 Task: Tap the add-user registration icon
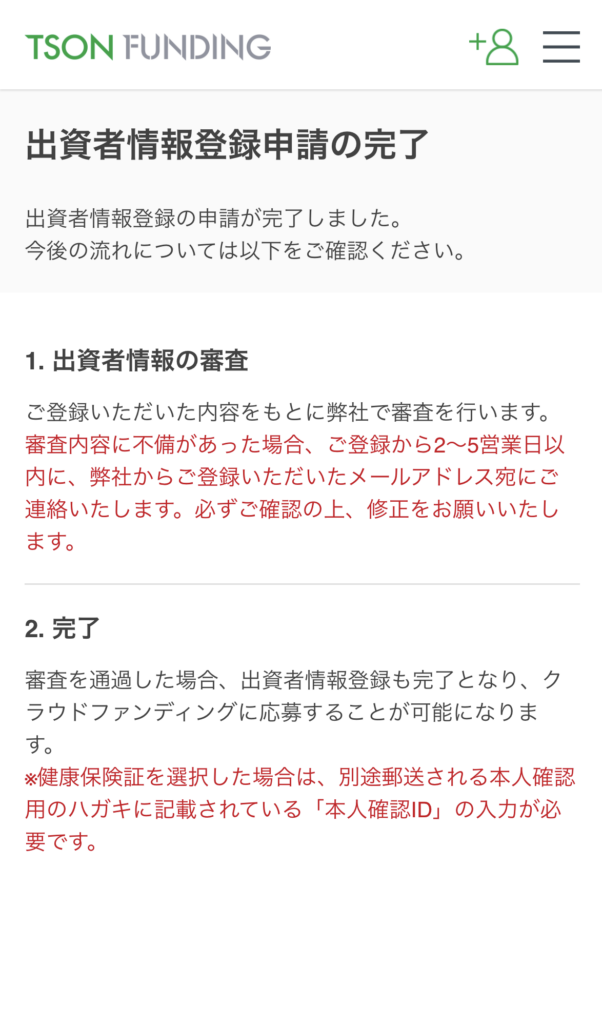click(x=494, y=46)
